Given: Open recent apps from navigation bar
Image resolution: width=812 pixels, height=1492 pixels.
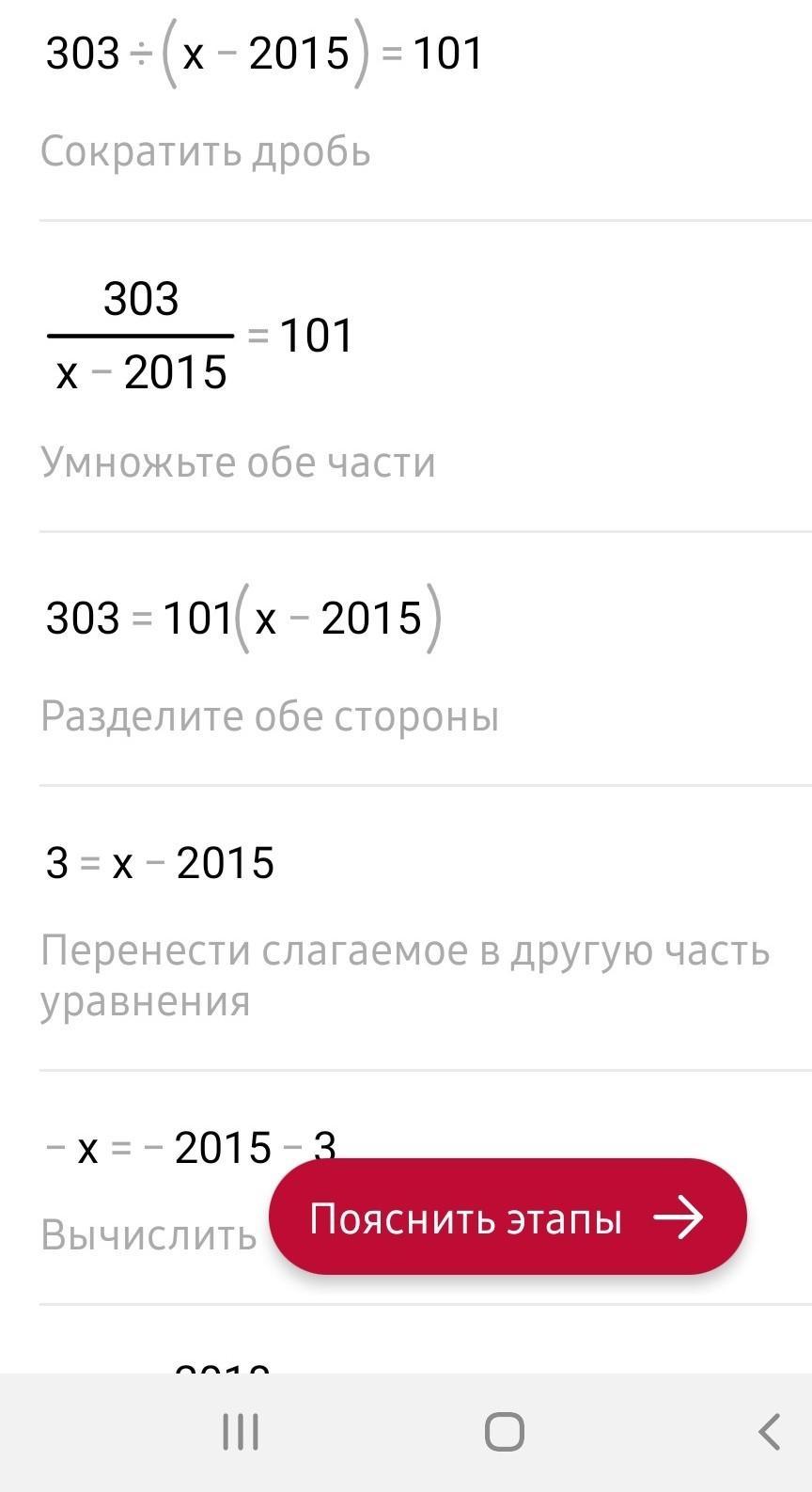Looking at the screenshot, I should click(x=241, y=1433).
